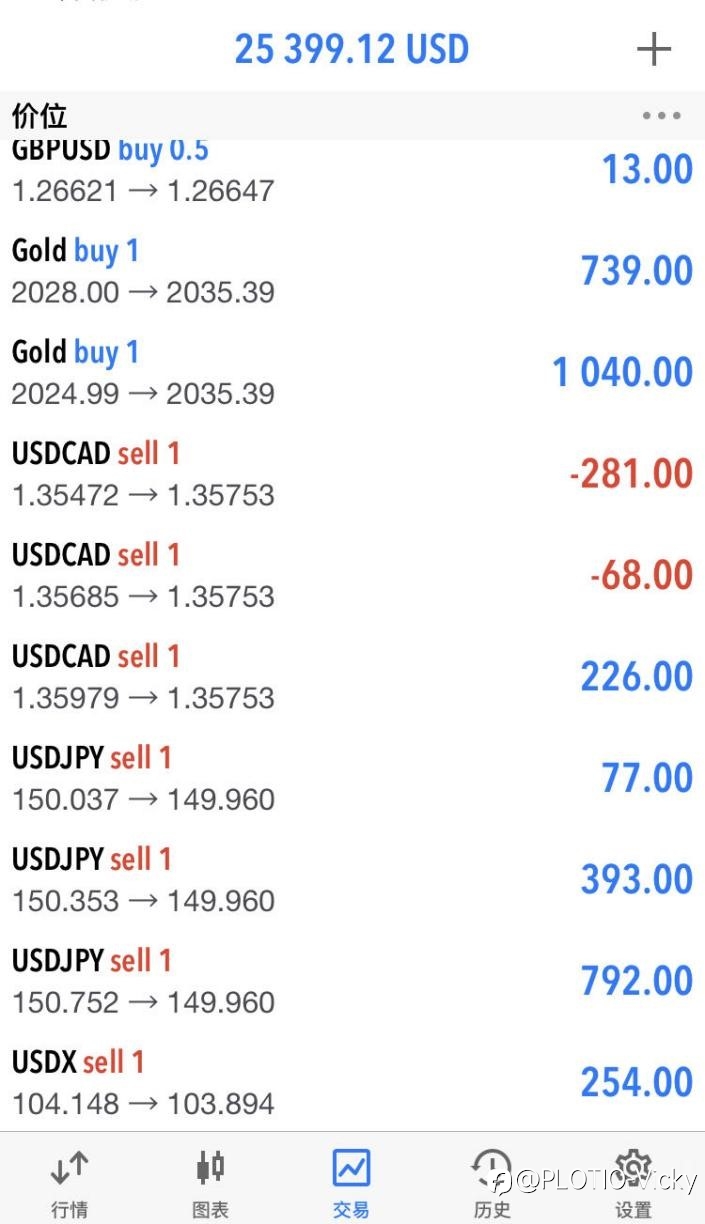
Task: Select Gold buy position opened at 2024.99
Action: [x=352, y=372]
